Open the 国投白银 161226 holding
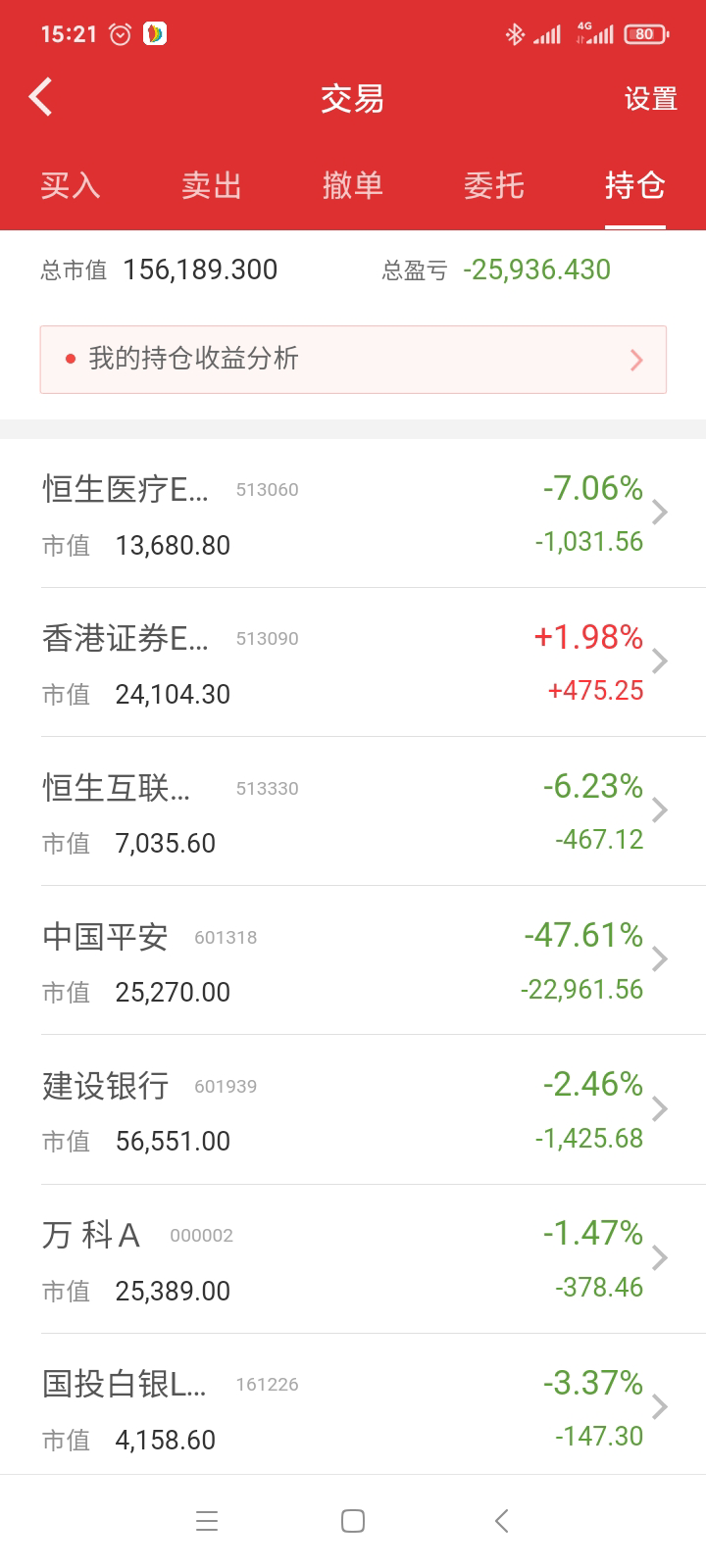 (353, 1409)
